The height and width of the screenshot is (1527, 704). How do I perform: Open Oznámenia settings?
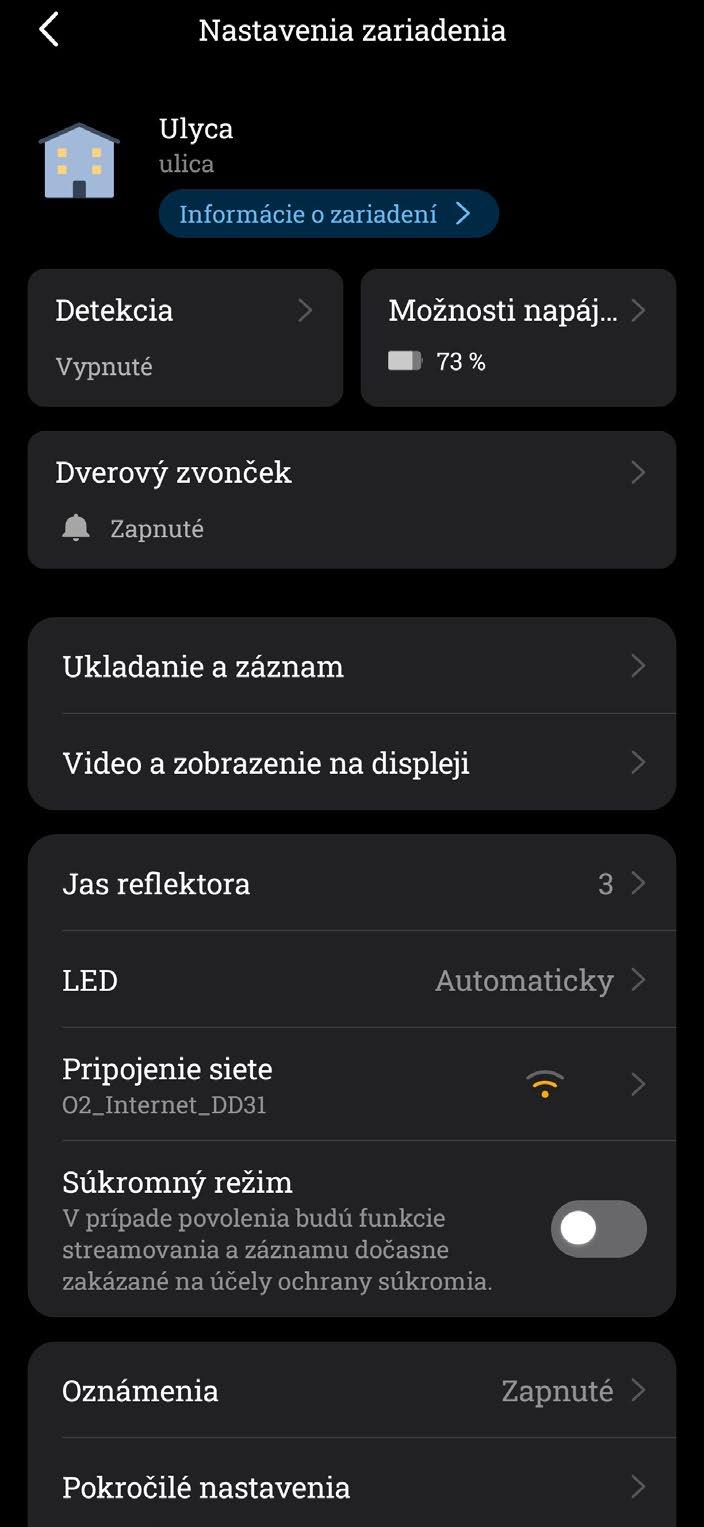[x=351, y=1391]
